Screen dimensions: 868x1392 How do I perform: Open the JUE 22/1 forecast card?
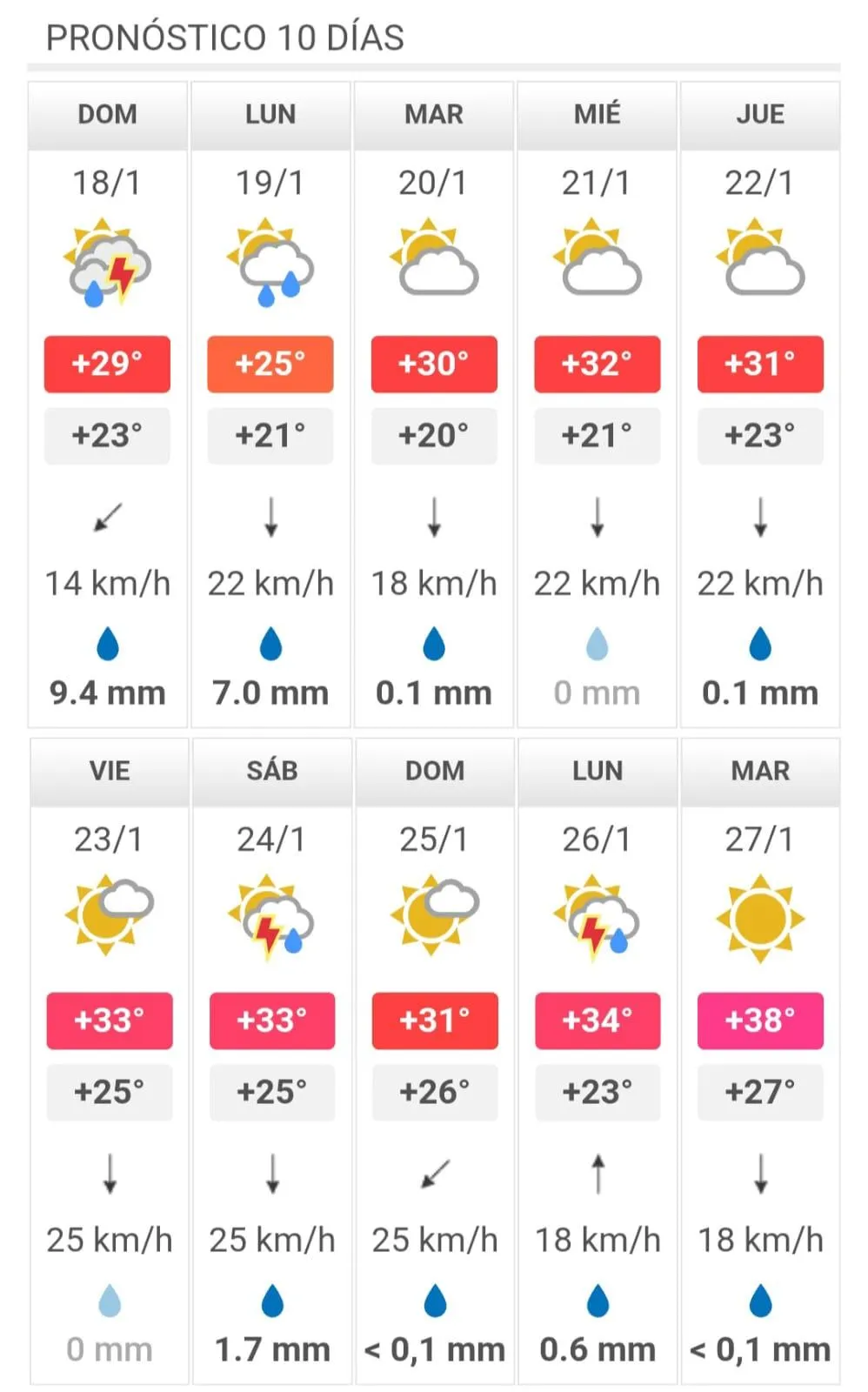[760, 405]
